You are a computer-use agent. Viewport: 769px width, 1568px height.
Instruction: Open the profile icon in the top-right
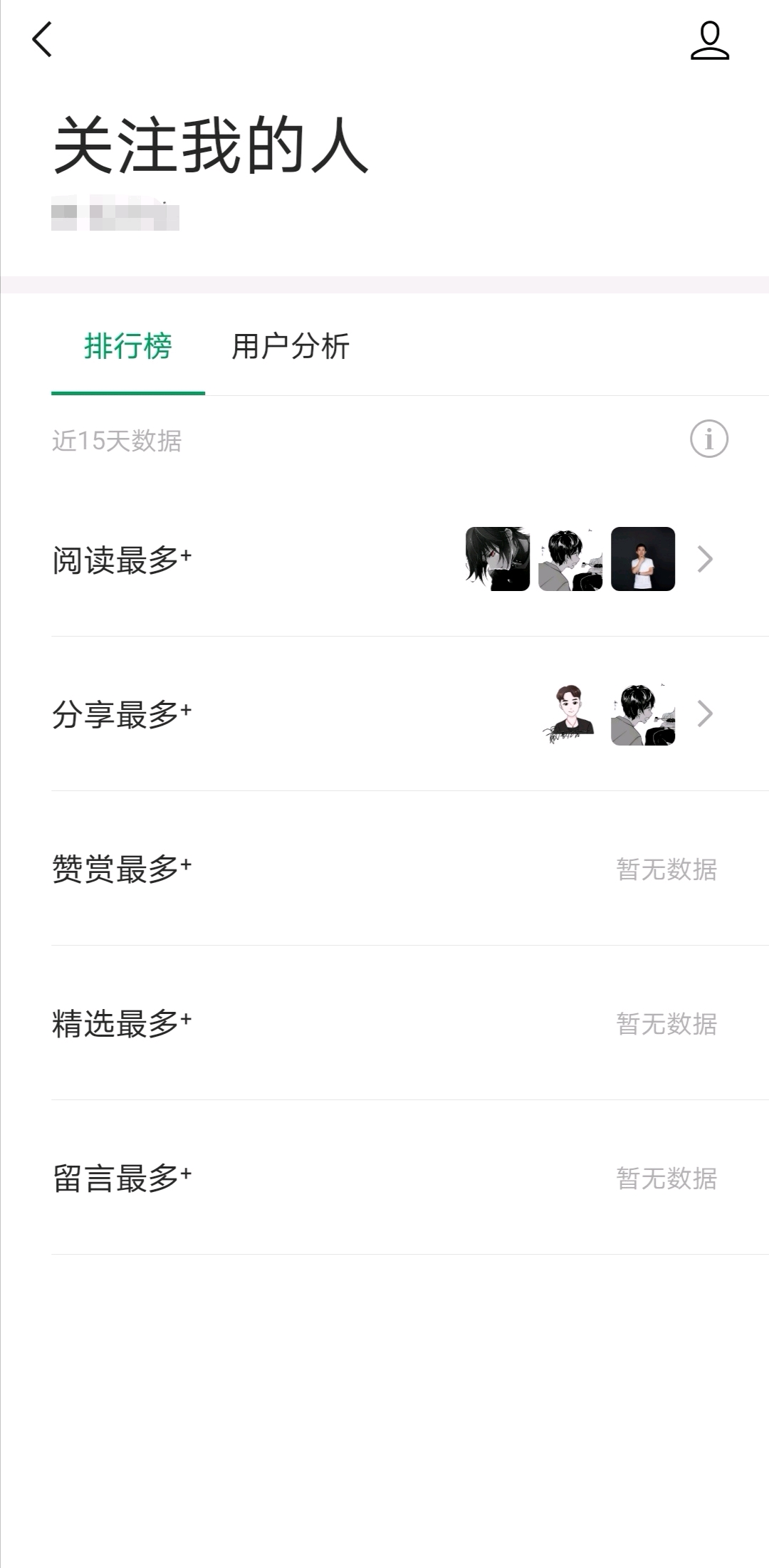click(709, 41)
